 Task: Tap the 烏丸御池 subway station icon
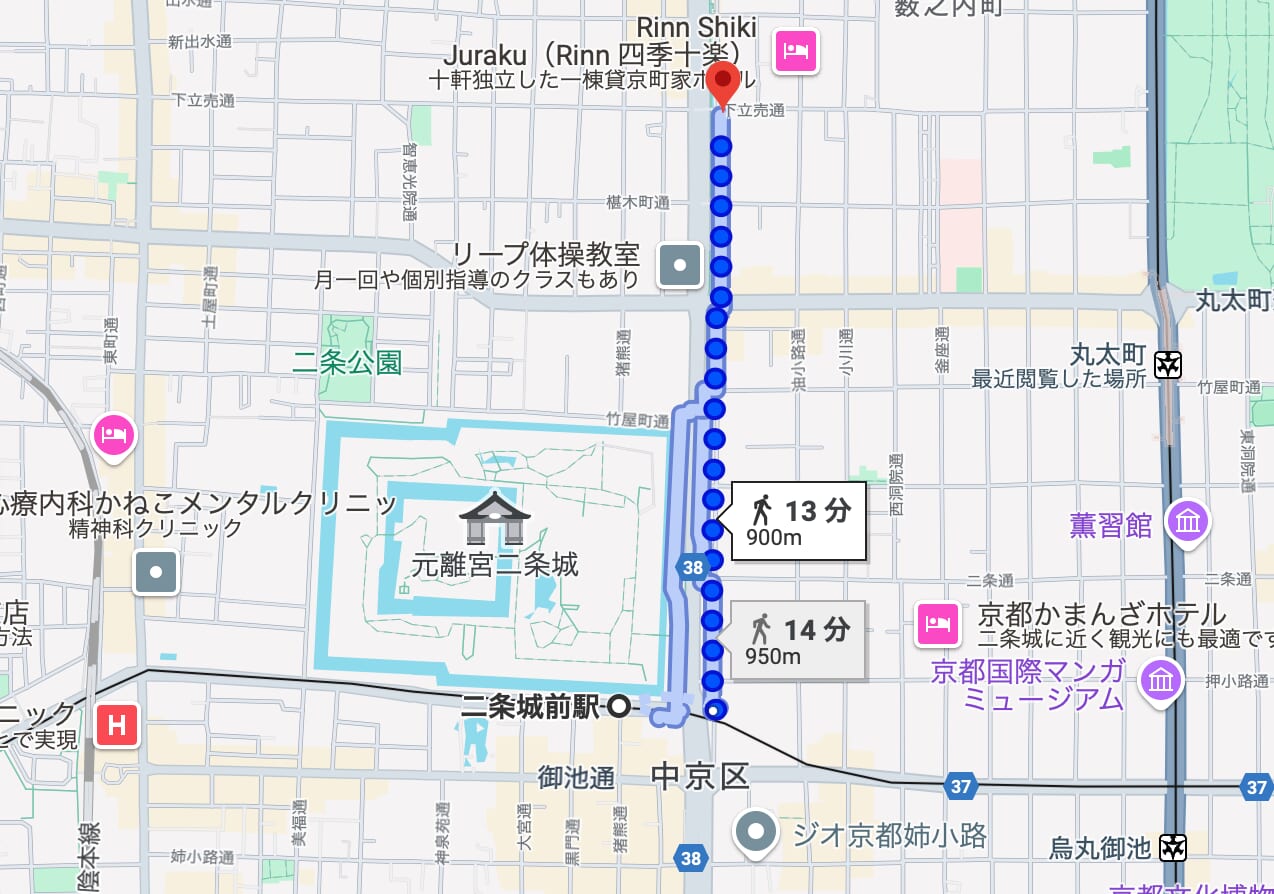tap(1172, 849)
